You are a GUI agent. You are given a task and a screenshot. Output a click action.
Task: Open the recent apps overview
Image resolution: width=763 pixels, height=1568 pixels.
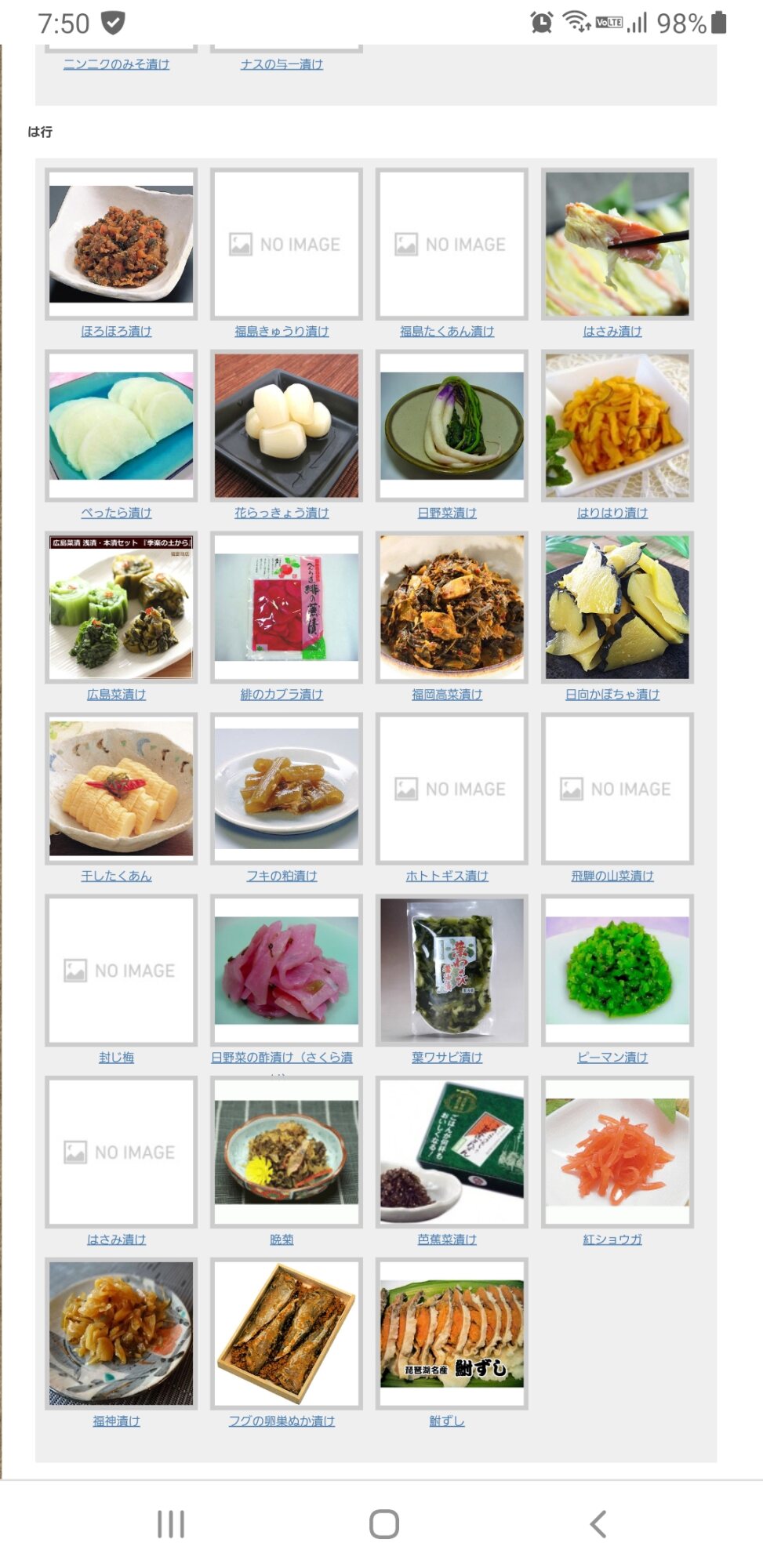point(171,1524)
